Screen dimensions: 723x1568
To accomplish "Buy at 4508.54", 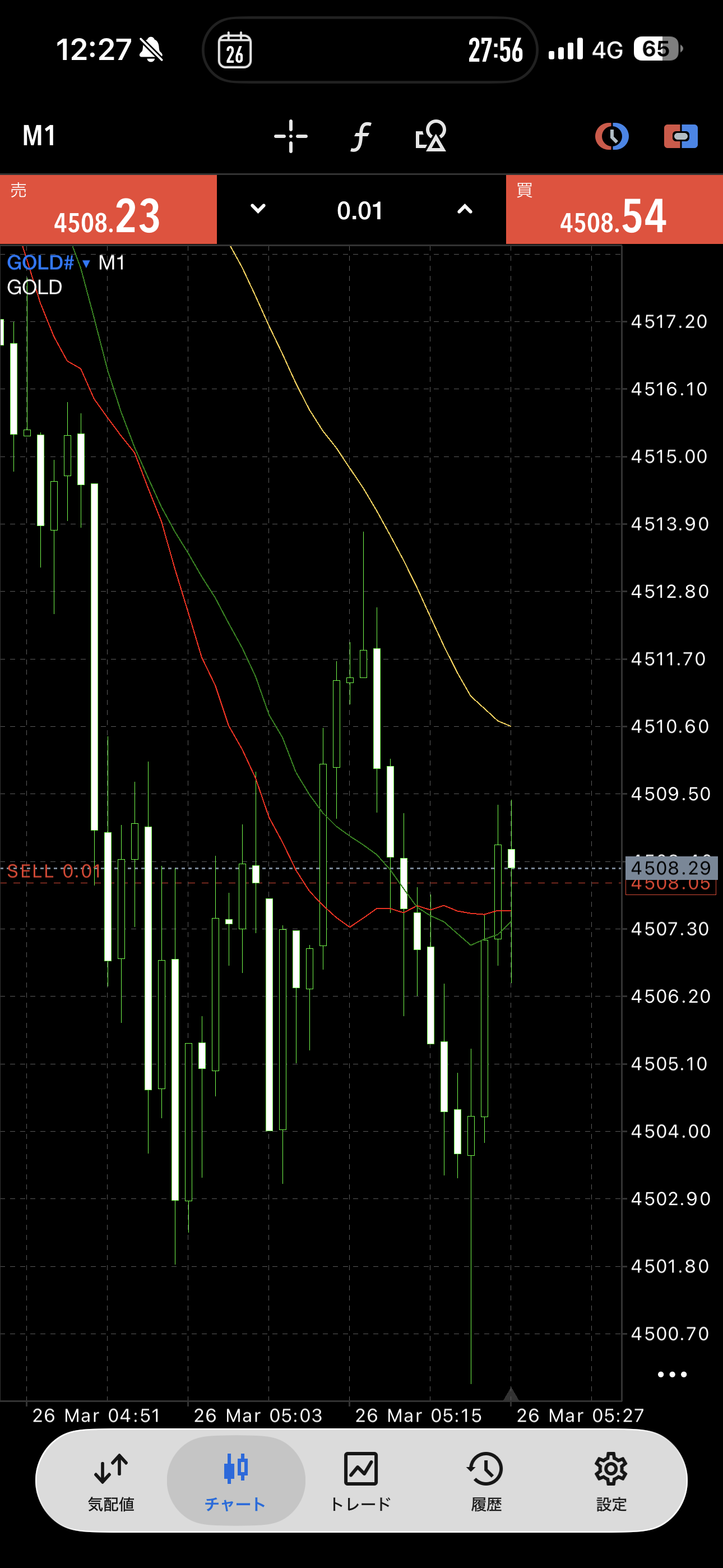I will [614, 210].
